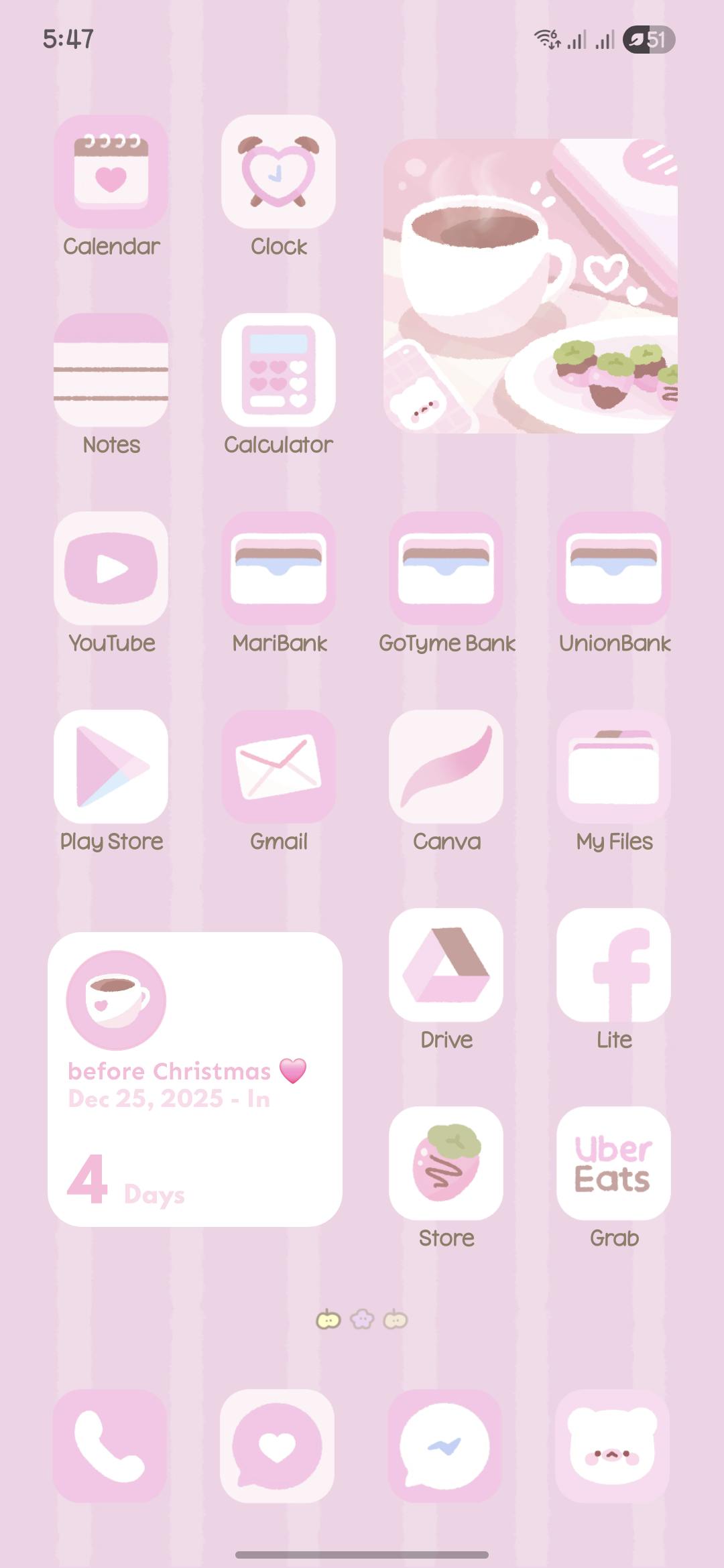This screenshot has width=724, height=1568.
Task: Open the Store app
Action: (x=446, y=1163)
